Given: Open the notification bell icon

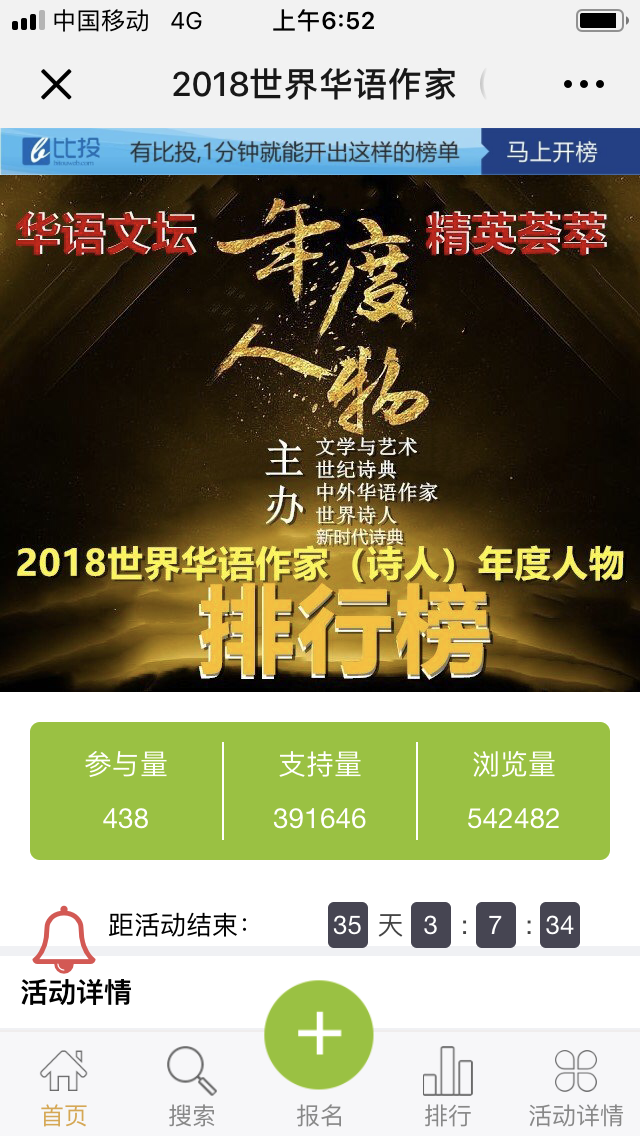Looking at the screenshot, I should [64, 938].
